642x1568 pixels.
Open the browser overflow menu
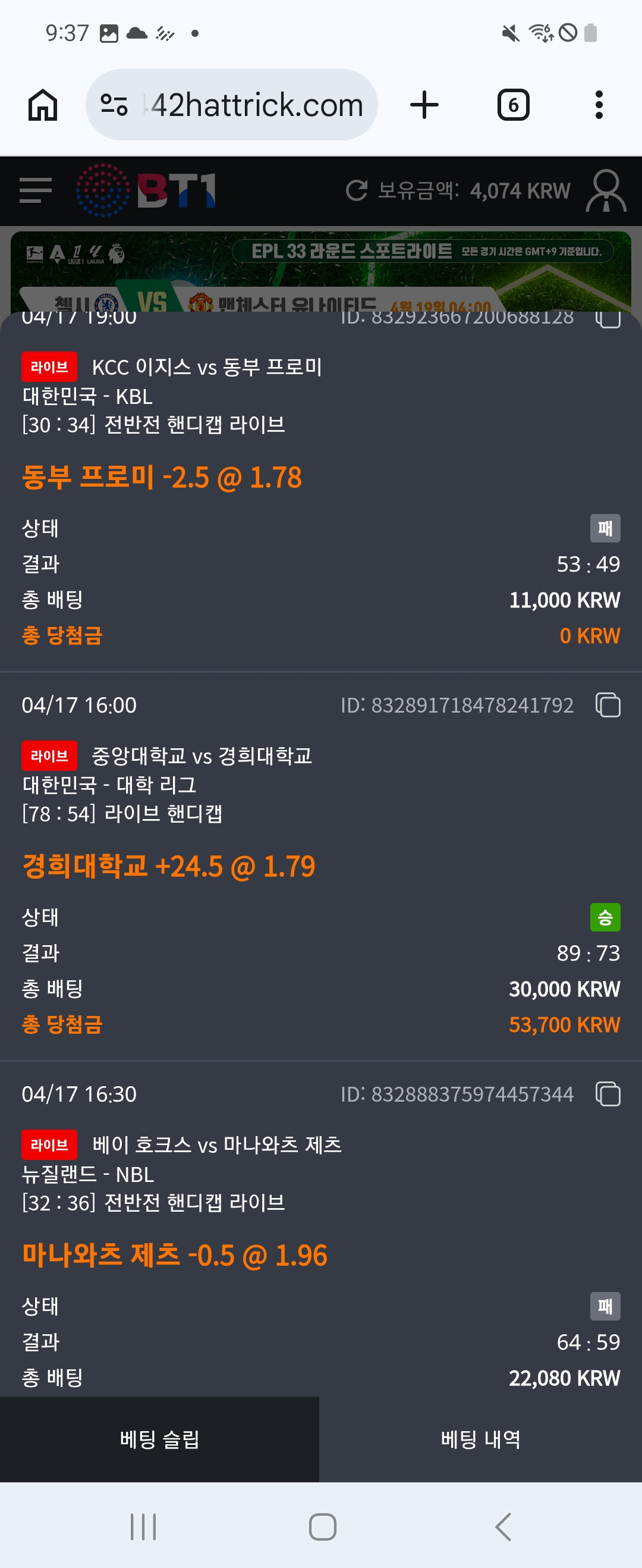click(x=599, y=105)
